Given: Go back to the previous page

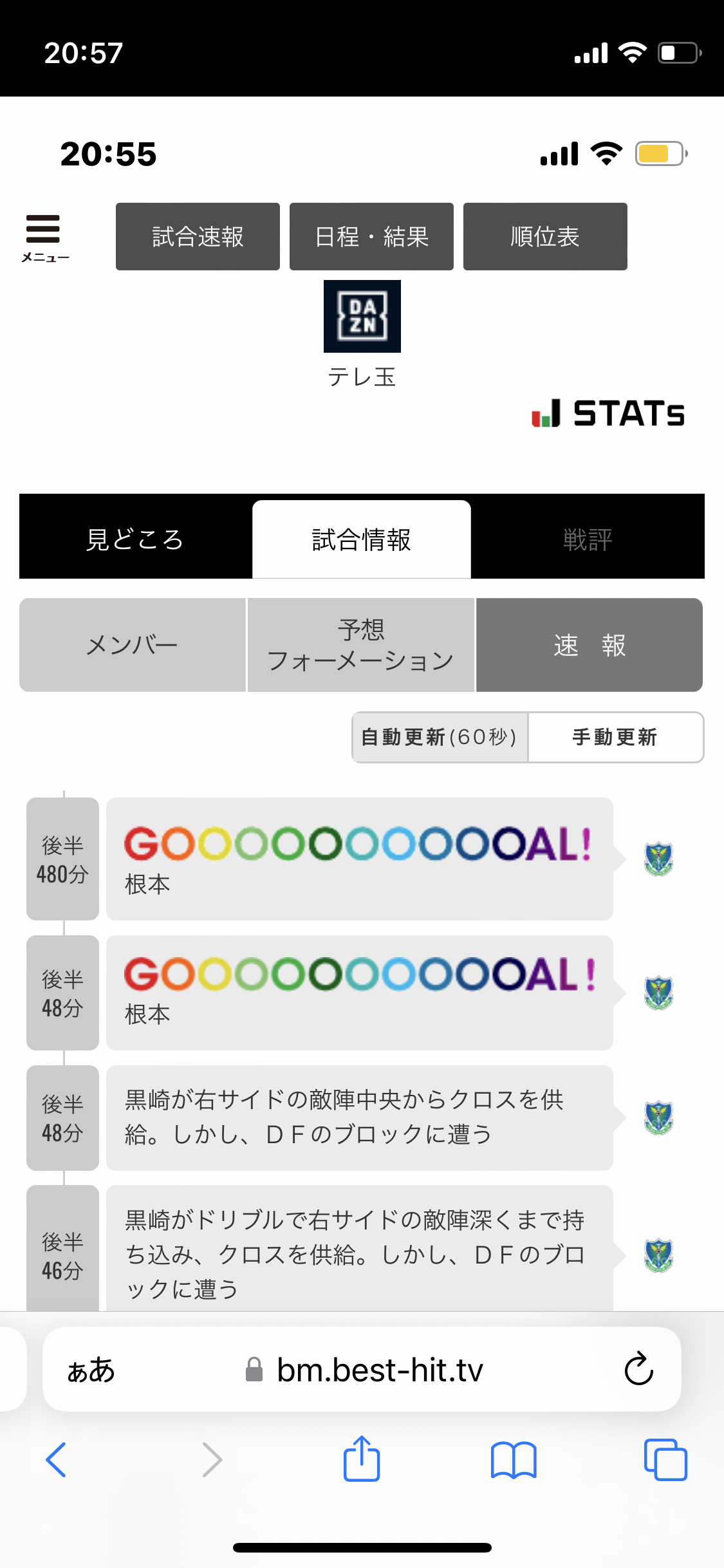Looking at the screenshot, I should pos(56,1459).
